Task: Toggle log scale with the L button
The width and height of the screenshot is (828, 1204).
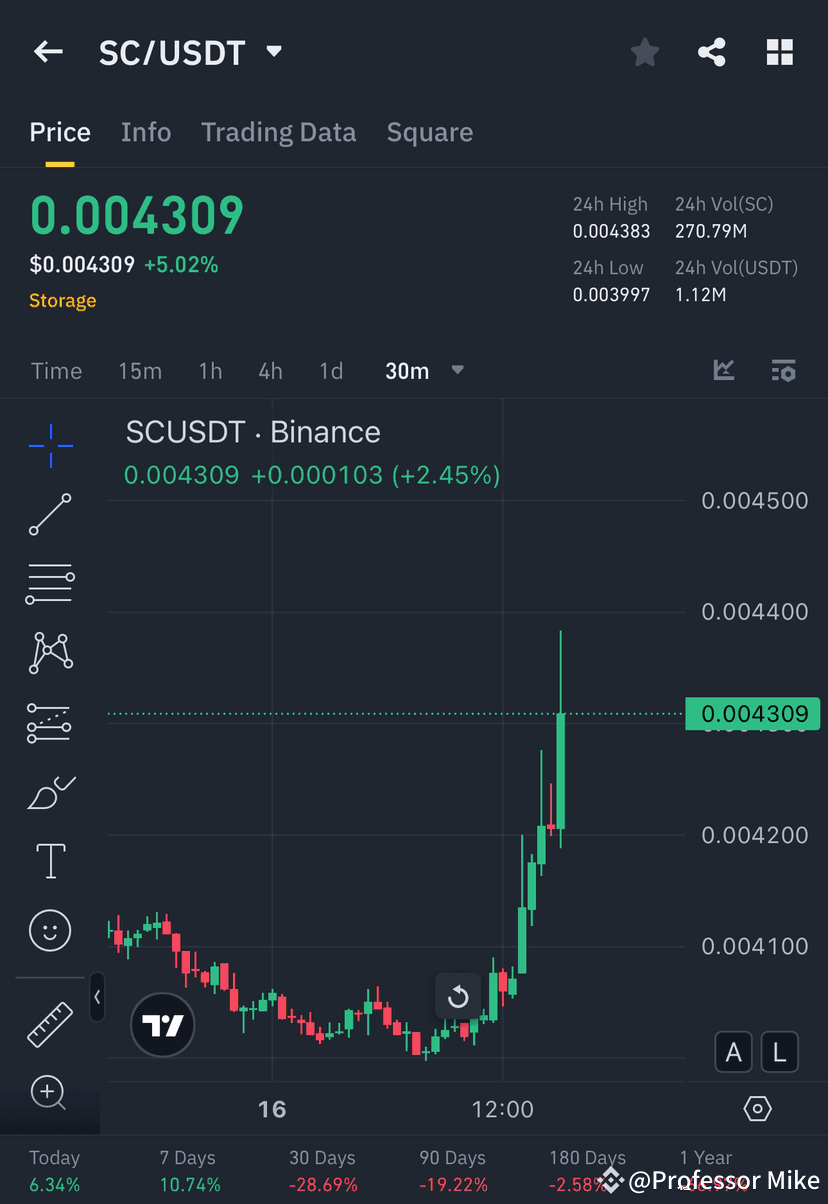Action: coord(779,1052)
